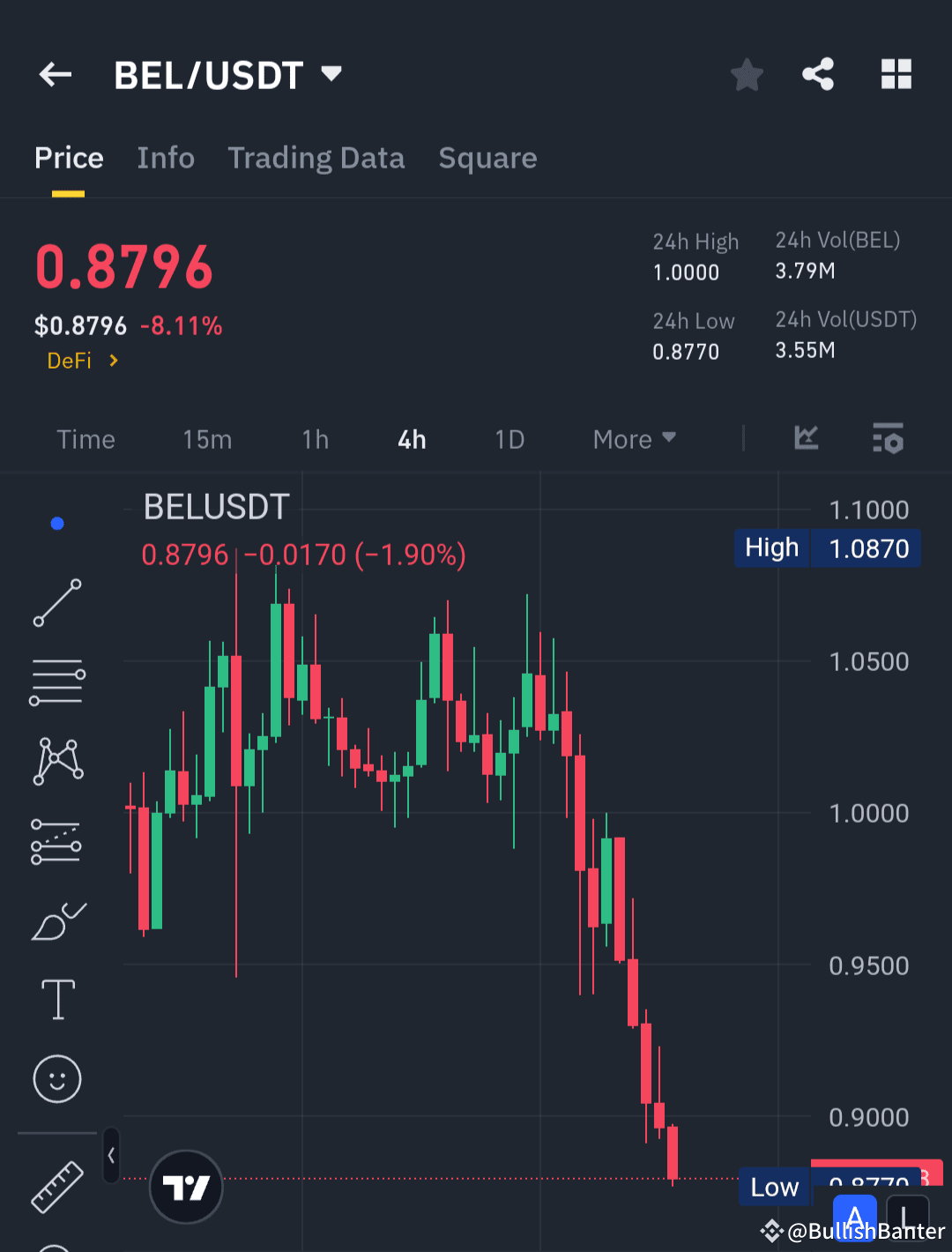This screenshot has height=1252, width=952.
Task: Click the TradingView logo on the chart
Action: [x=186, y=1187]
